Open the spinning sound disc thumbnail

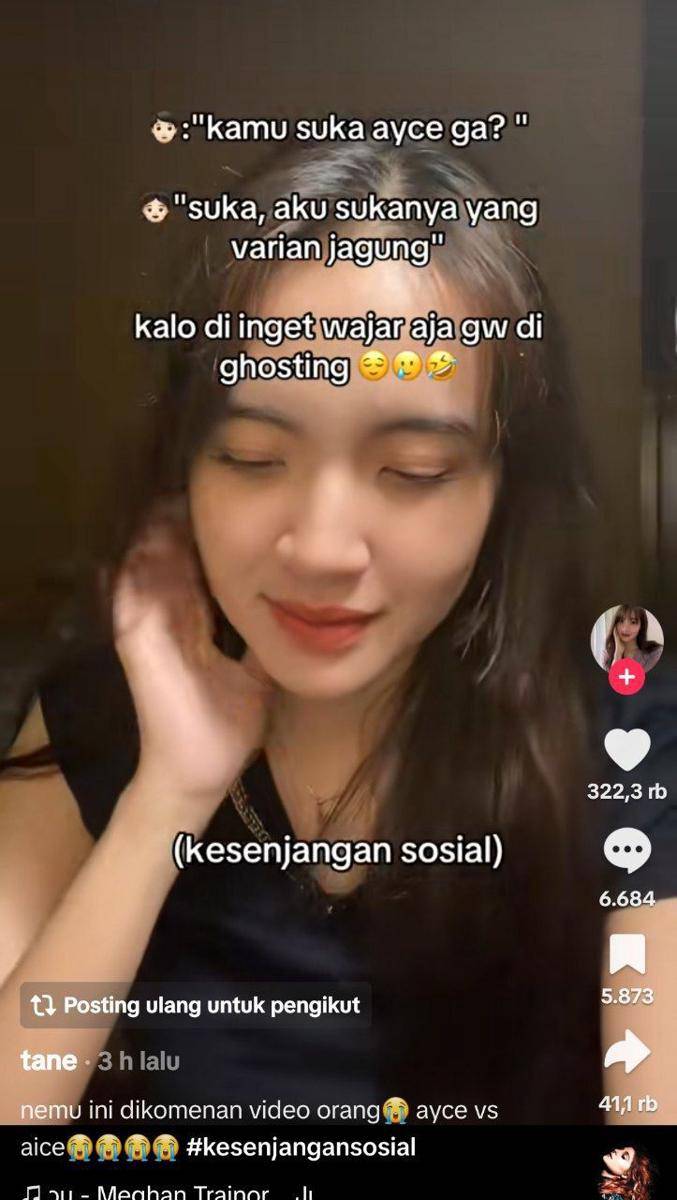[627, 1177]
